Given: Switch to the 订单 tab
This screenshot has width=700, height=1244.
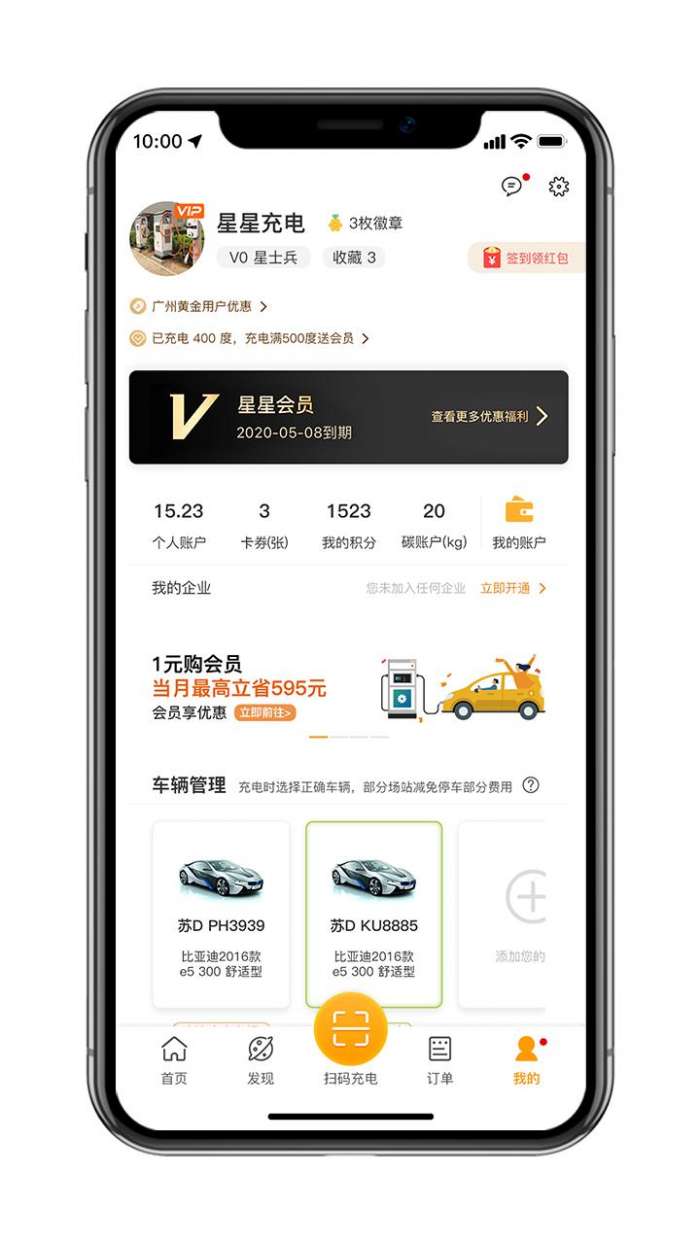Looking at the screenshot, I should [440, 1060].
